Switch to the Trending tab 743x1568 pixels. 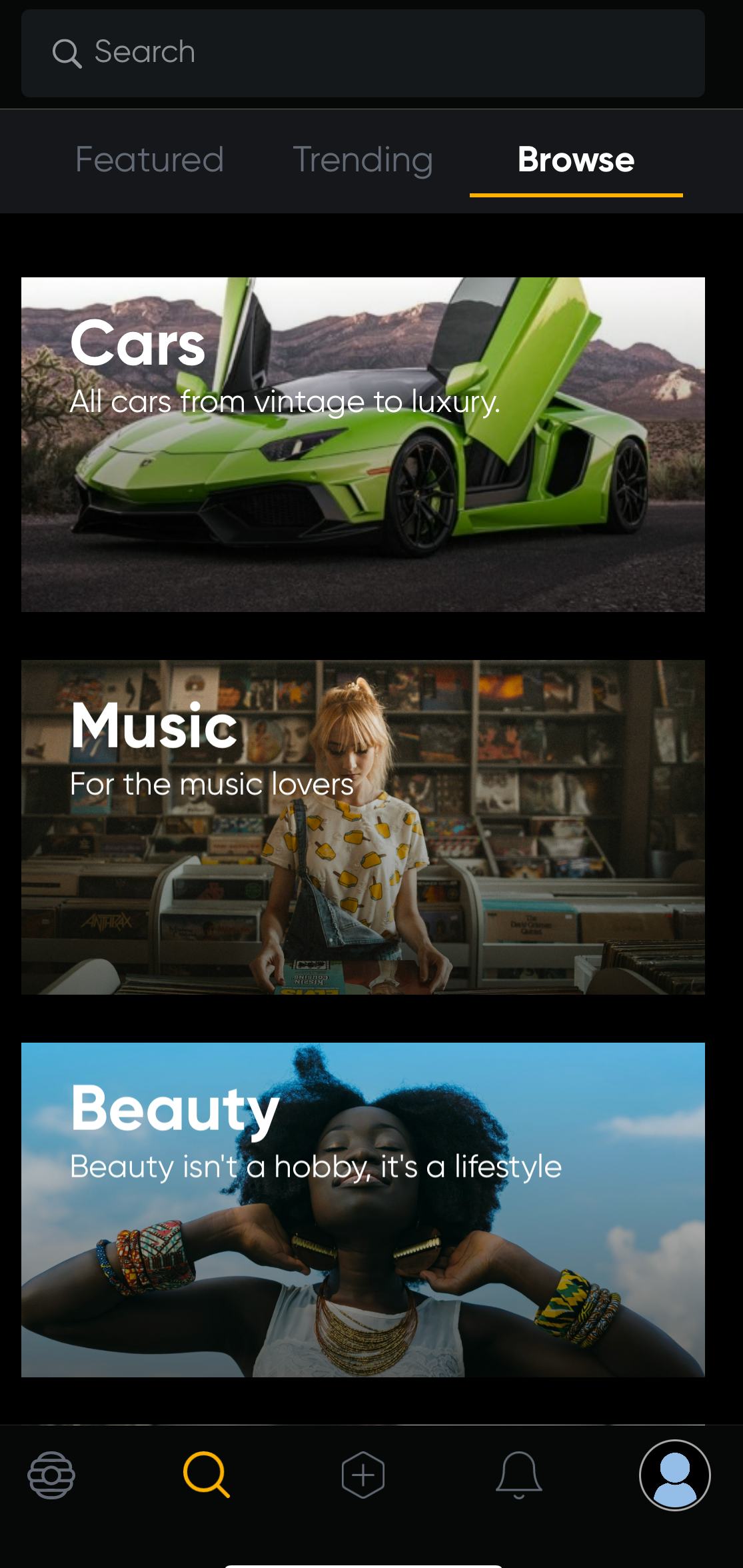click(x=363, y=160)
